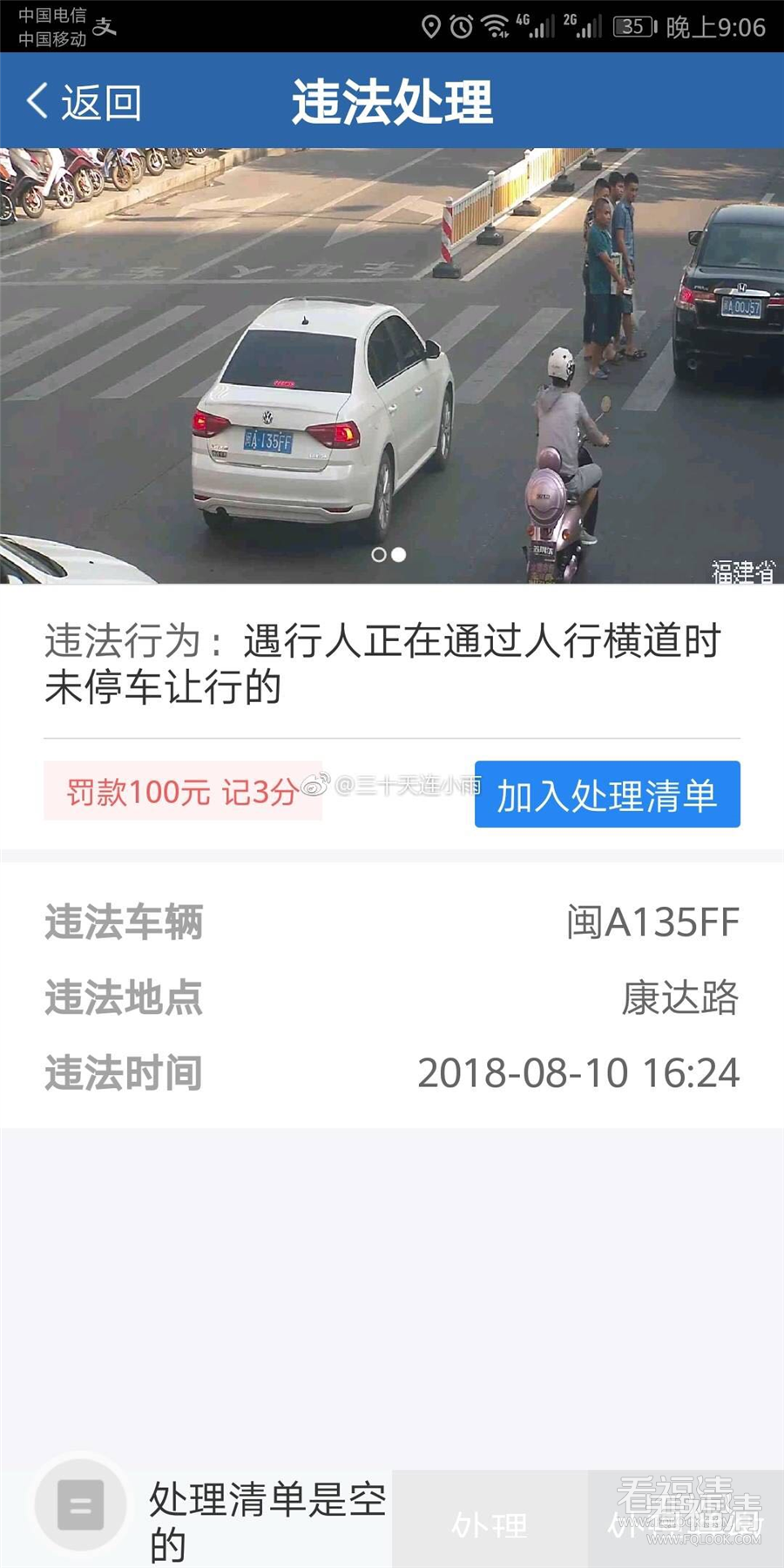784x1568 pixels.
Task: Open the processing list icon at bottom
Action: pos(81,1504)
